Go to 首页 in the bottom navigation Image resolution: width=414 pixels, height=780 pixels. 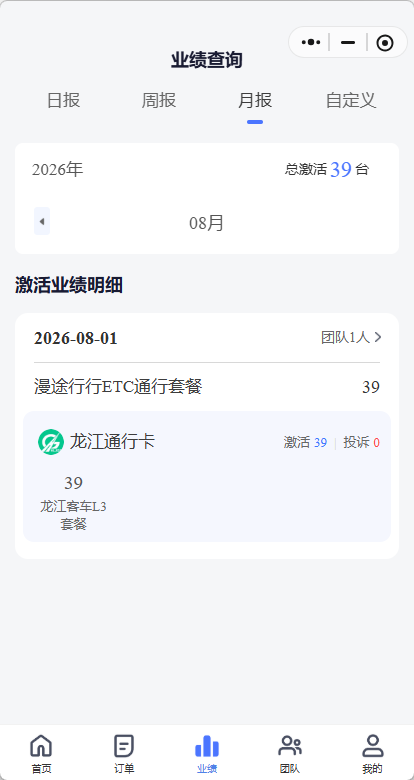[41, 754]
